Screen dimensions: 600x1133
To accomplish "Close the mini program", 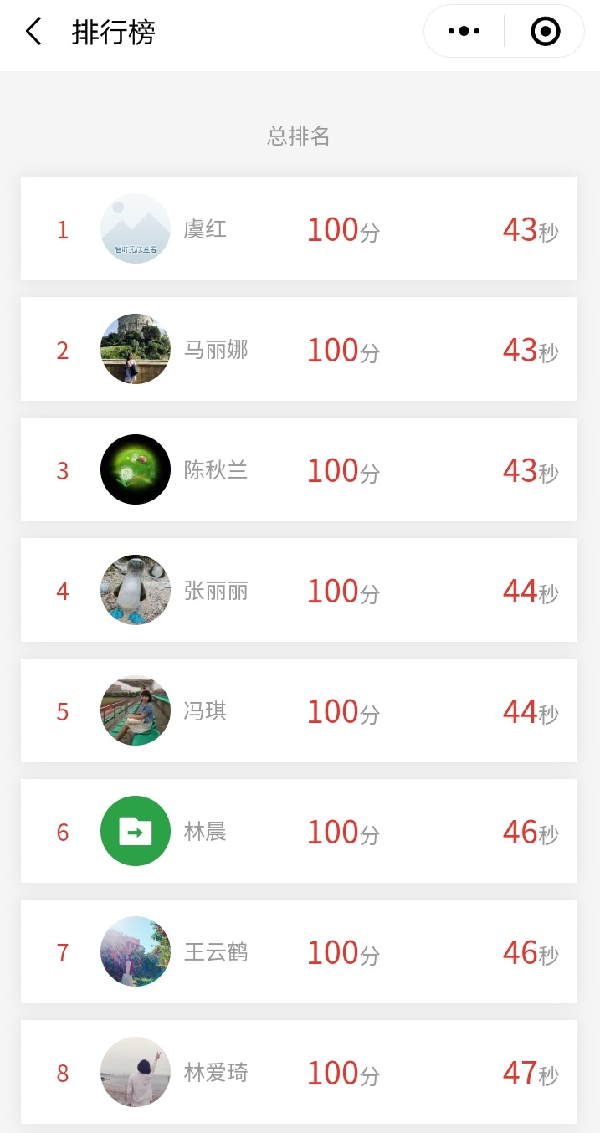I will click(545, 32).
